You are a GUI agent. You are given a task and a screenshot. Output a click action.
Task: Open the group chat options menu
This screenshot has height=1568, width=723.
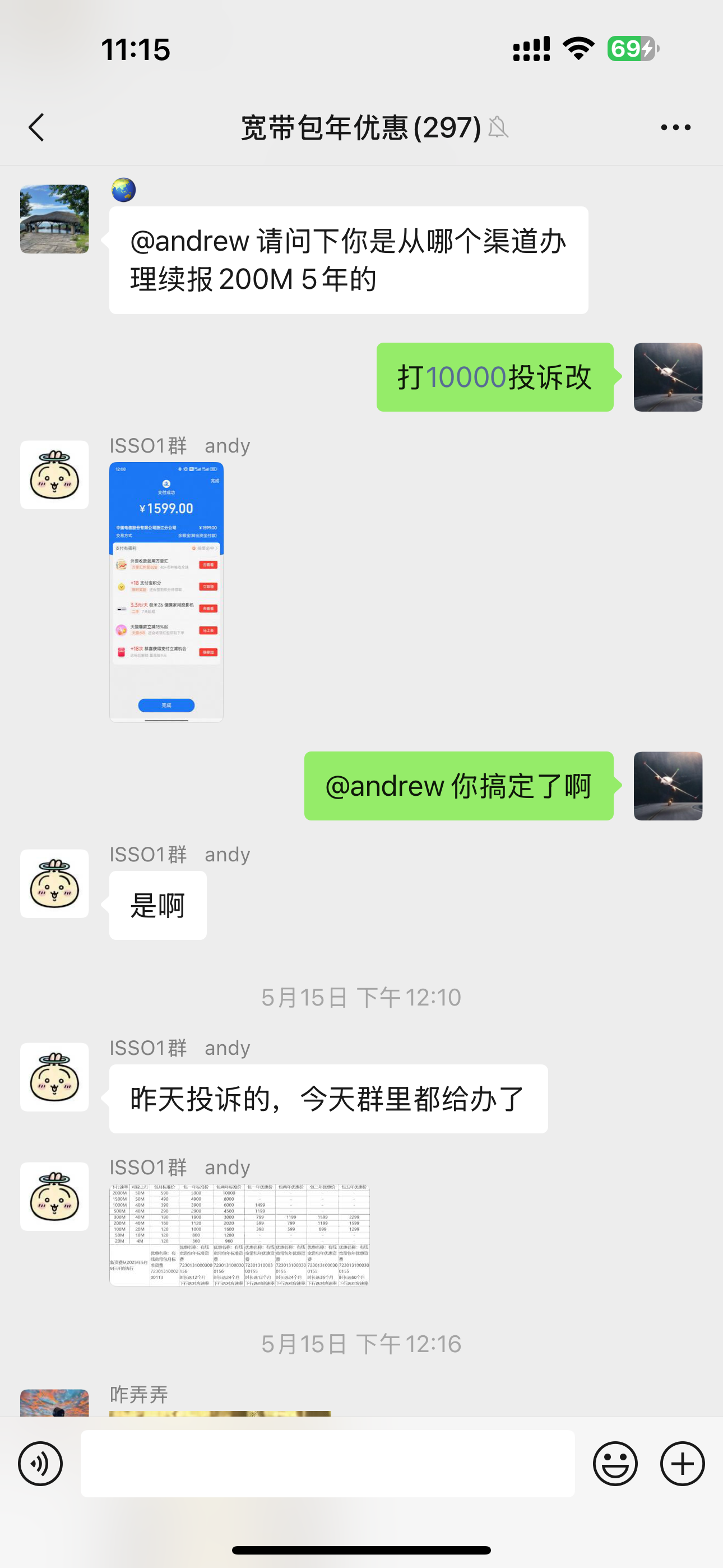(x=675, y=127)
